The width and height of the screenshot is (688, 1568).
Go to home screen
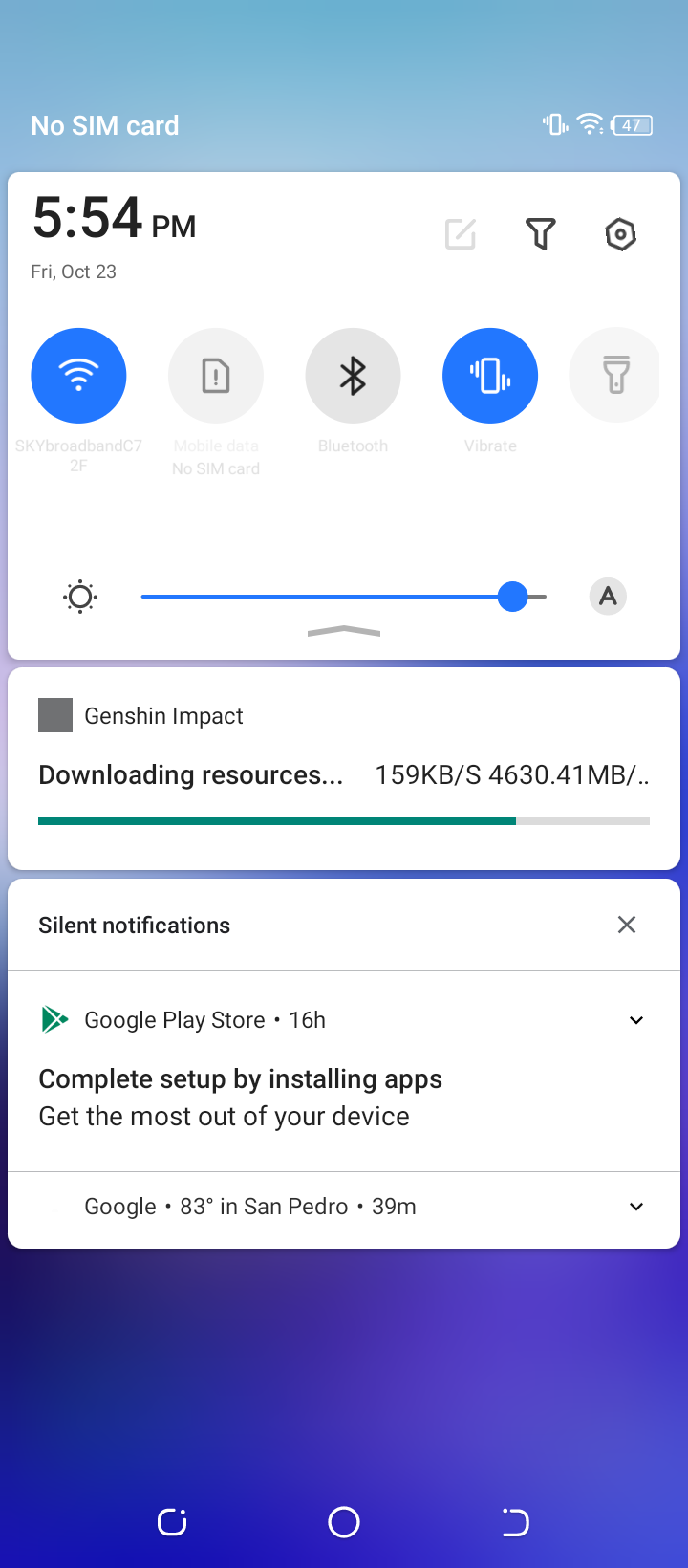click(x=344, y=1521)
